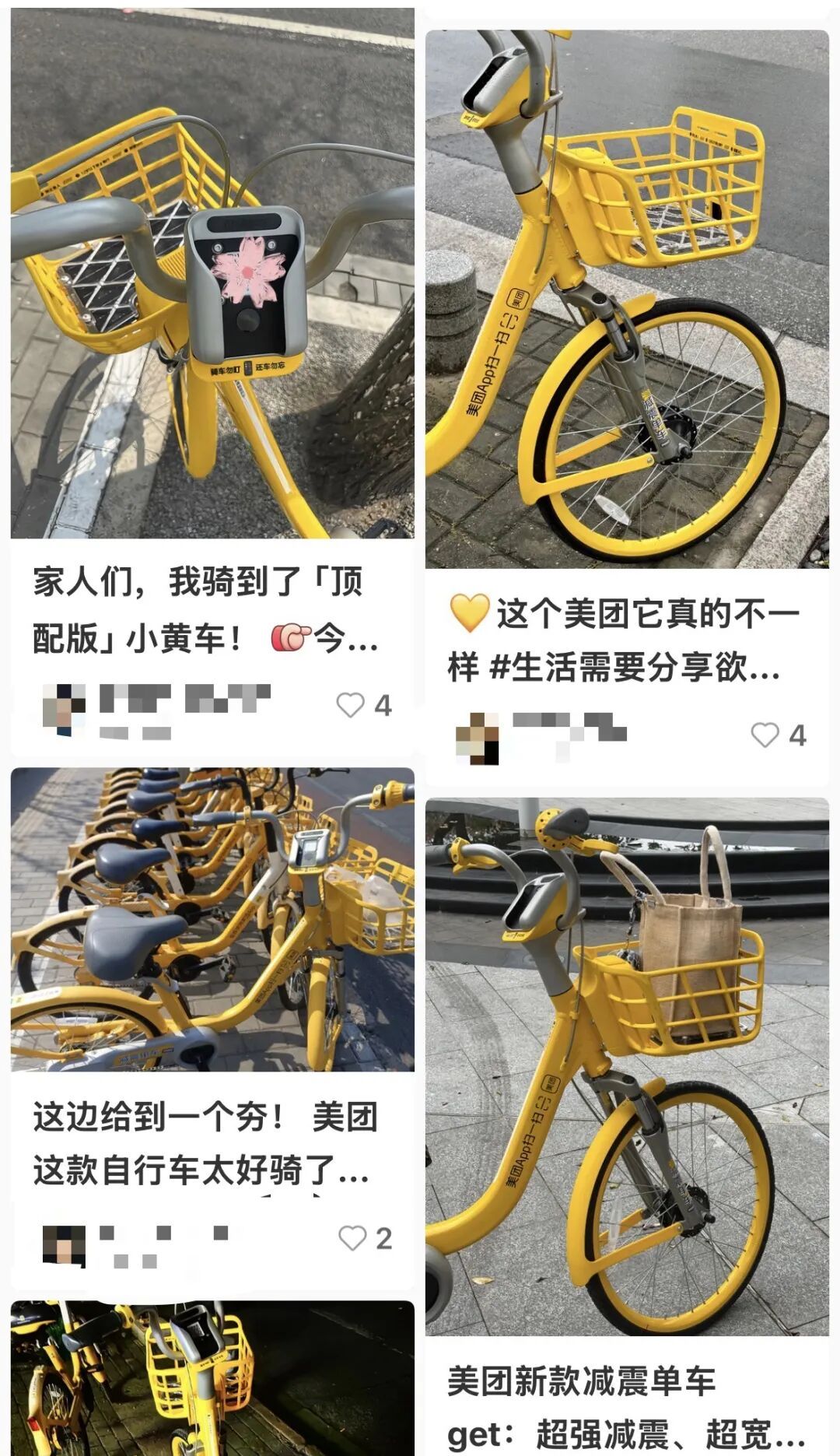Open the post 美团新款减震单车
This screenshot has width=840, height=1456.
627,1066
